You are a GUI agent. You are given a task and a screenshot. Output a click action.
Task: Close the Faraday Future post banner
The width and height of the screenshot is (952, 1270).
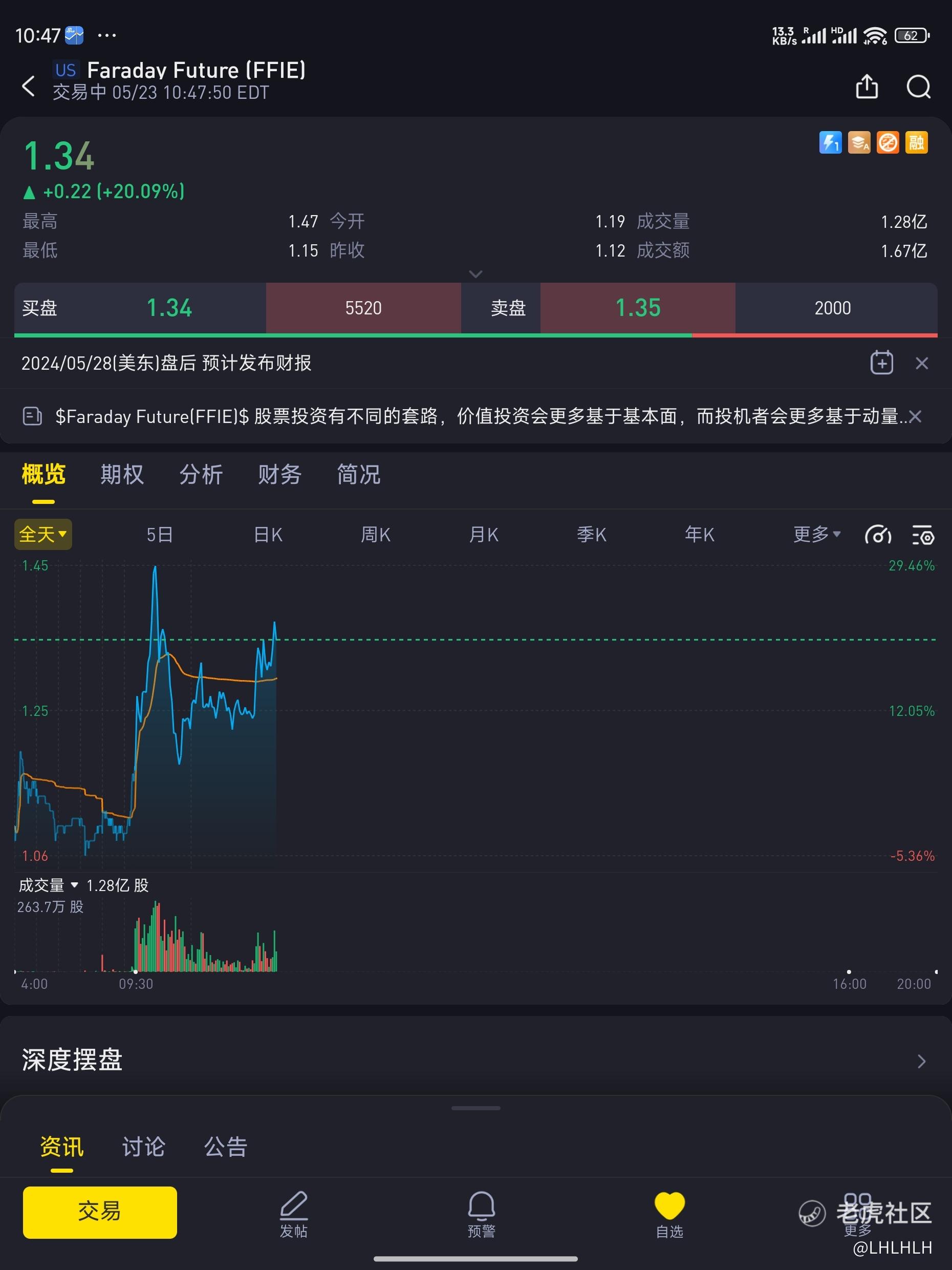click(916, 417)
